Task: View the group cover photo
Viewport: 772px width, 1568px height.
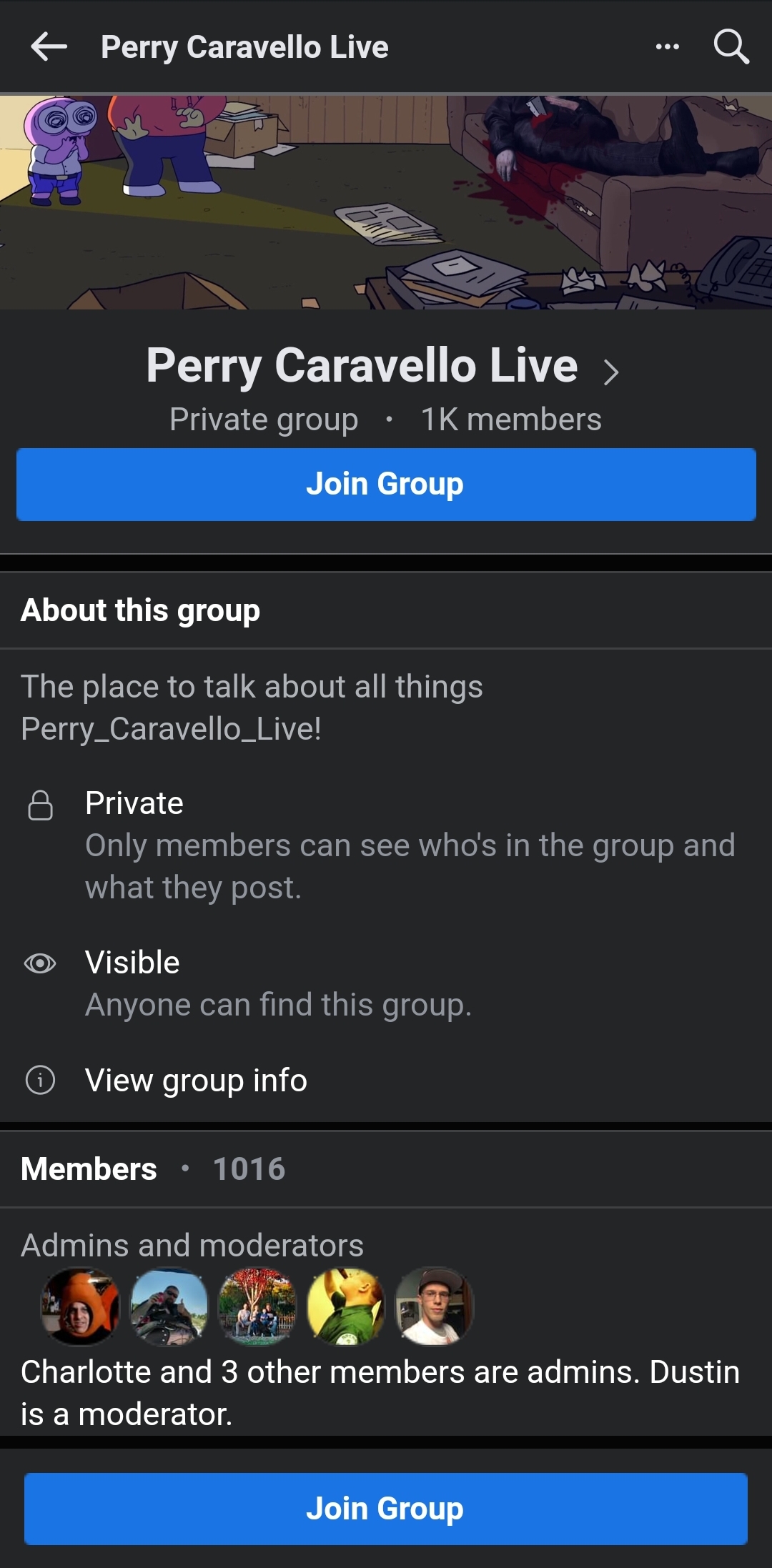Action: pos(386,202)
